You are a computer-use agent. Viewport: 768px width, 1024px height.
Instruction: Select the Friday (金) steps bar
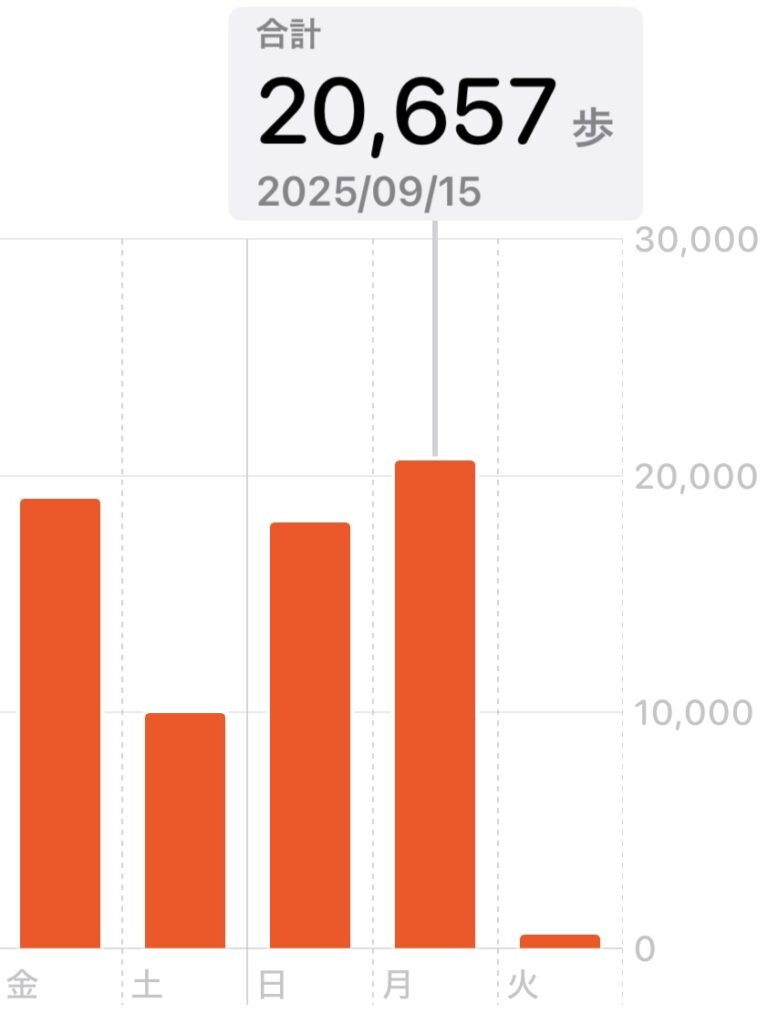coord(60,722)
